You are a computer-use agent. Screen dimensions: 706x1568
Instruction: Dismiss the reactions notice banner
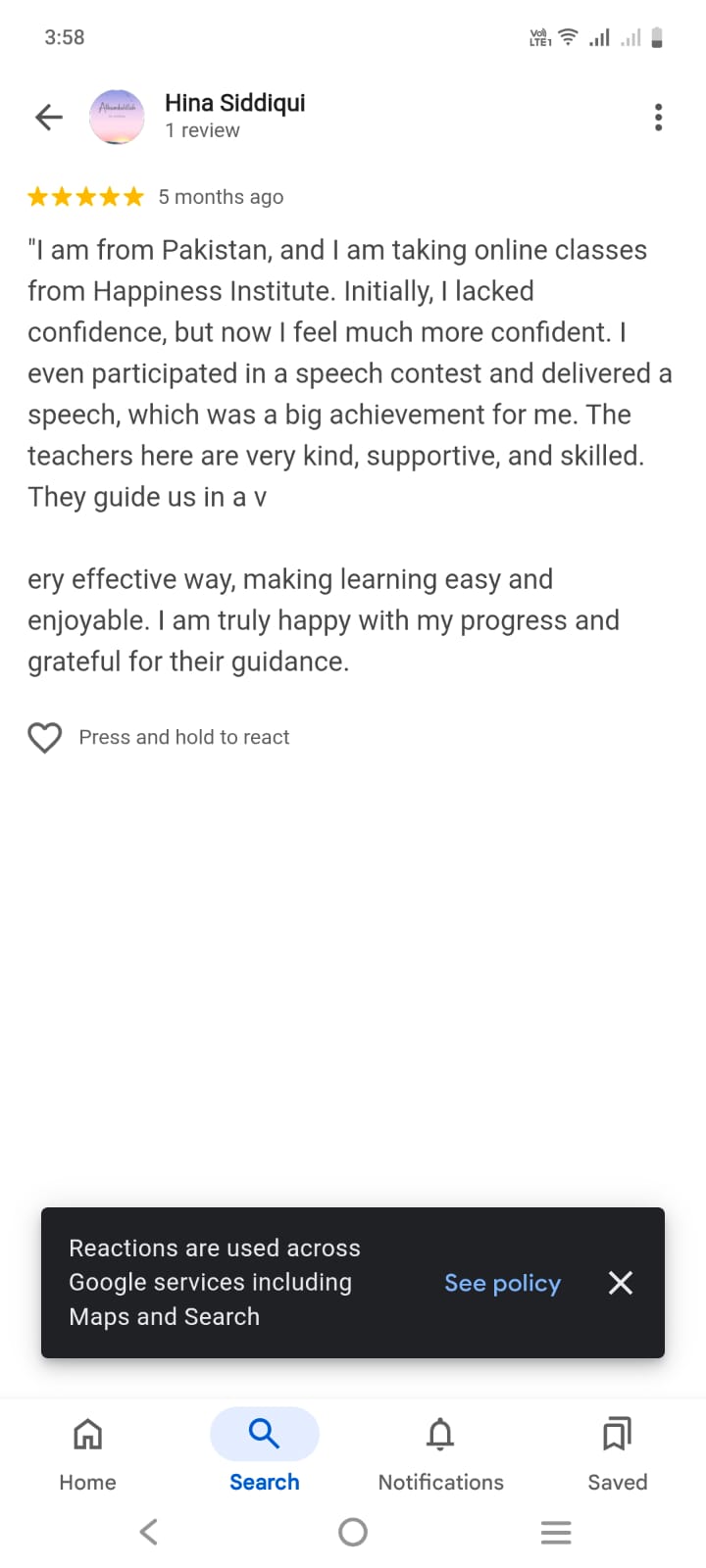click(x=620, y=1283)
